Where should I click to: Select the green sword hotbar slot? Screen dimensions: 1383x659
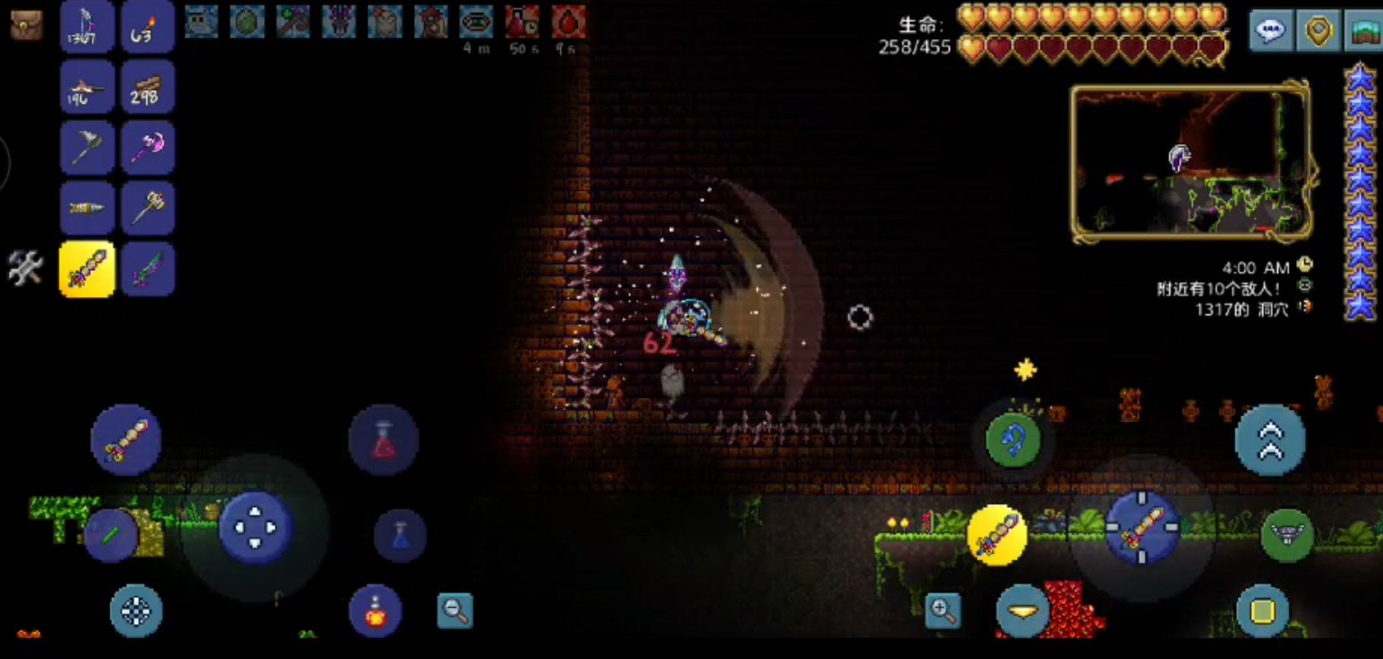coord(148,269)
